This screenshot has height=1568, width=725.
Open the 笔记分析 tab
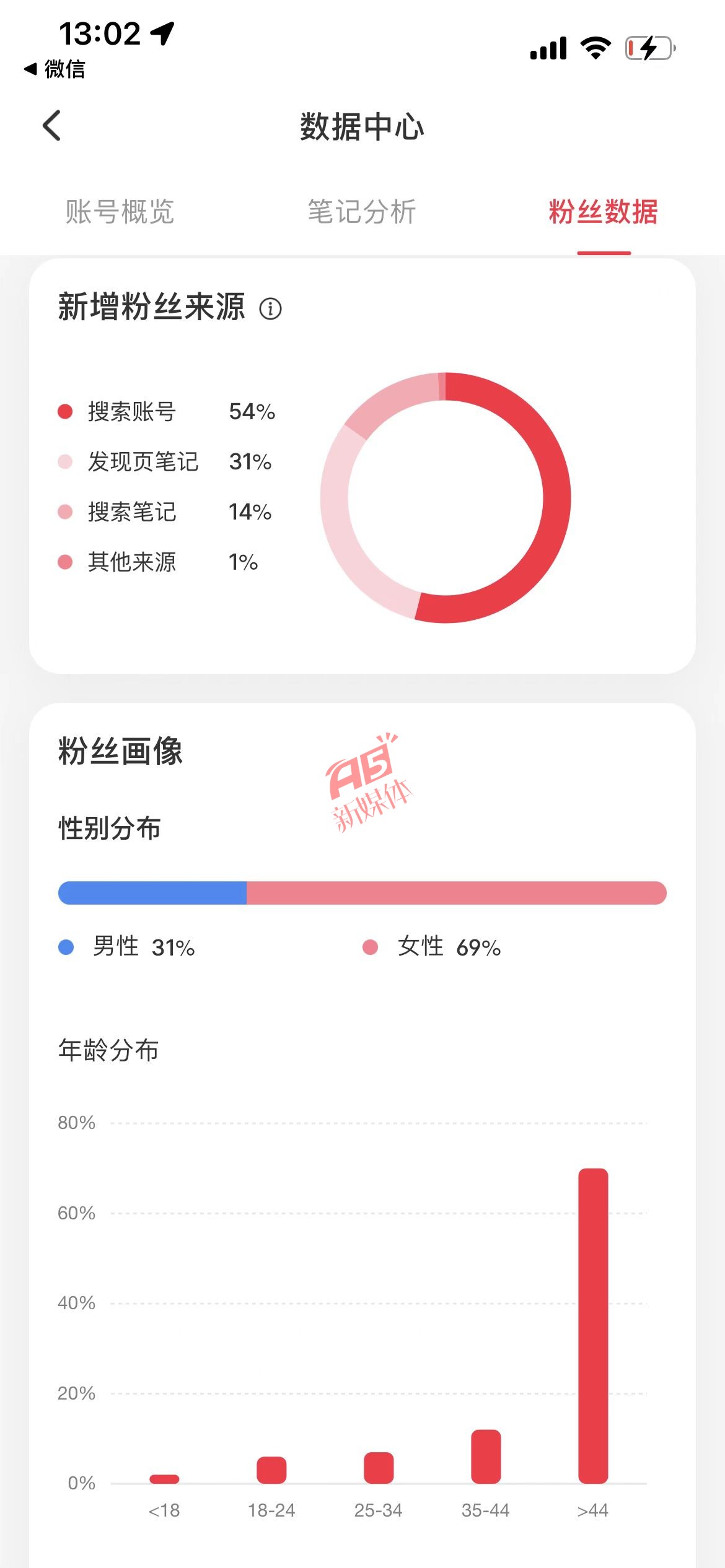(x=362, y=212)
